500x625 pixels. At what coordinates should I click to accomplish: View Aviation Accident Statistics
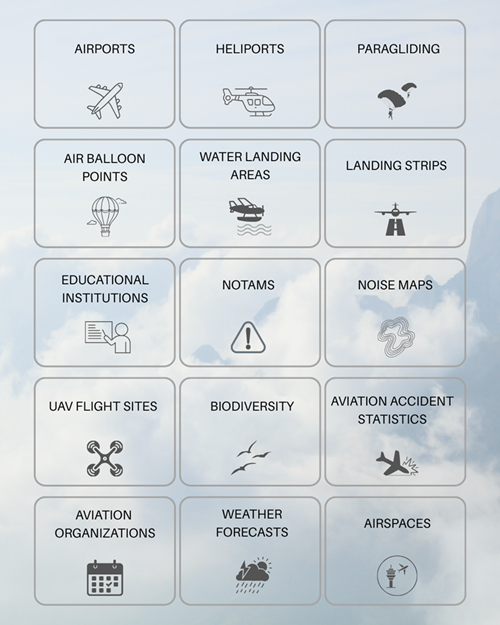[x=395, y=432]
